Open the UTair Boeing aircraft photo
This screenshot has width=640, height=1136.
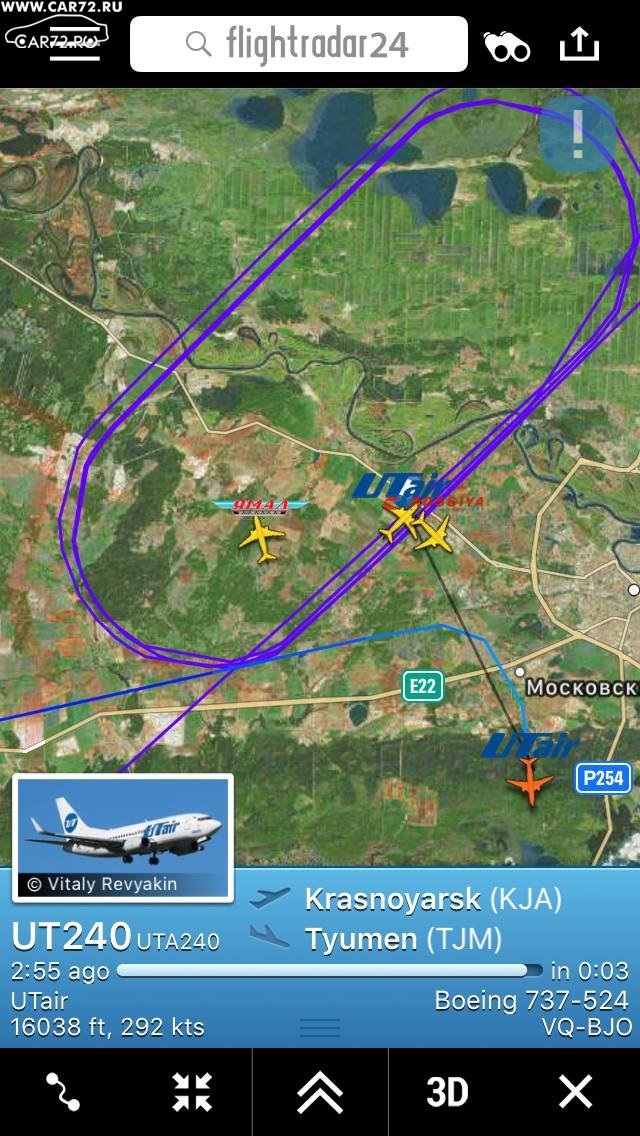tap(123, 838)
